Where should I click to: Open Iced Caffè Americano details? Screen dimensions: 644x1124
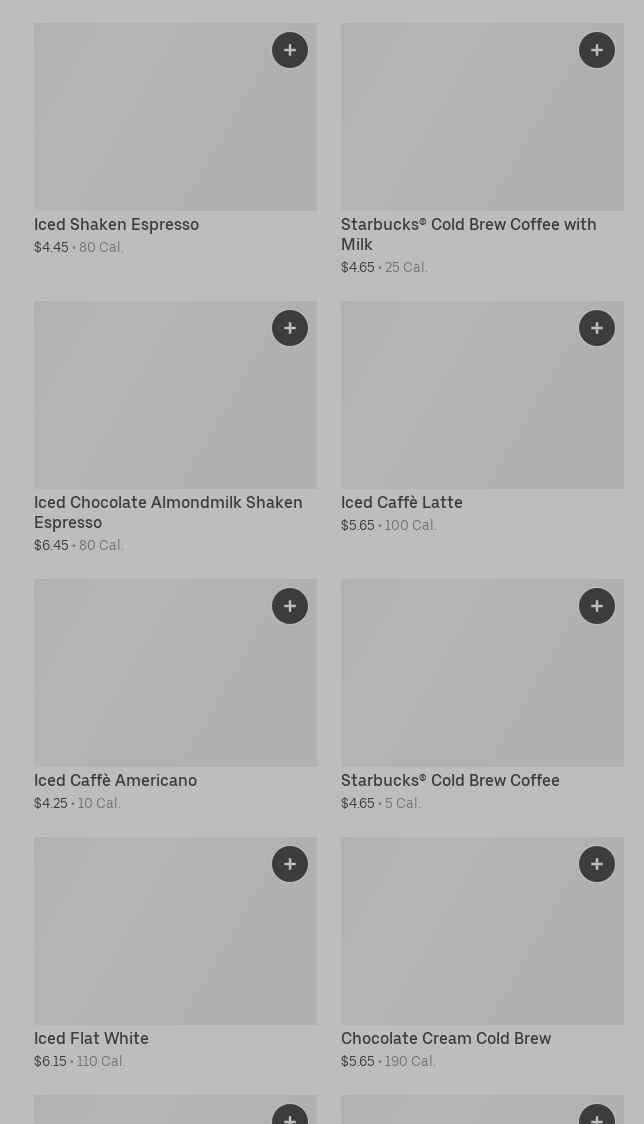[115, 781]
